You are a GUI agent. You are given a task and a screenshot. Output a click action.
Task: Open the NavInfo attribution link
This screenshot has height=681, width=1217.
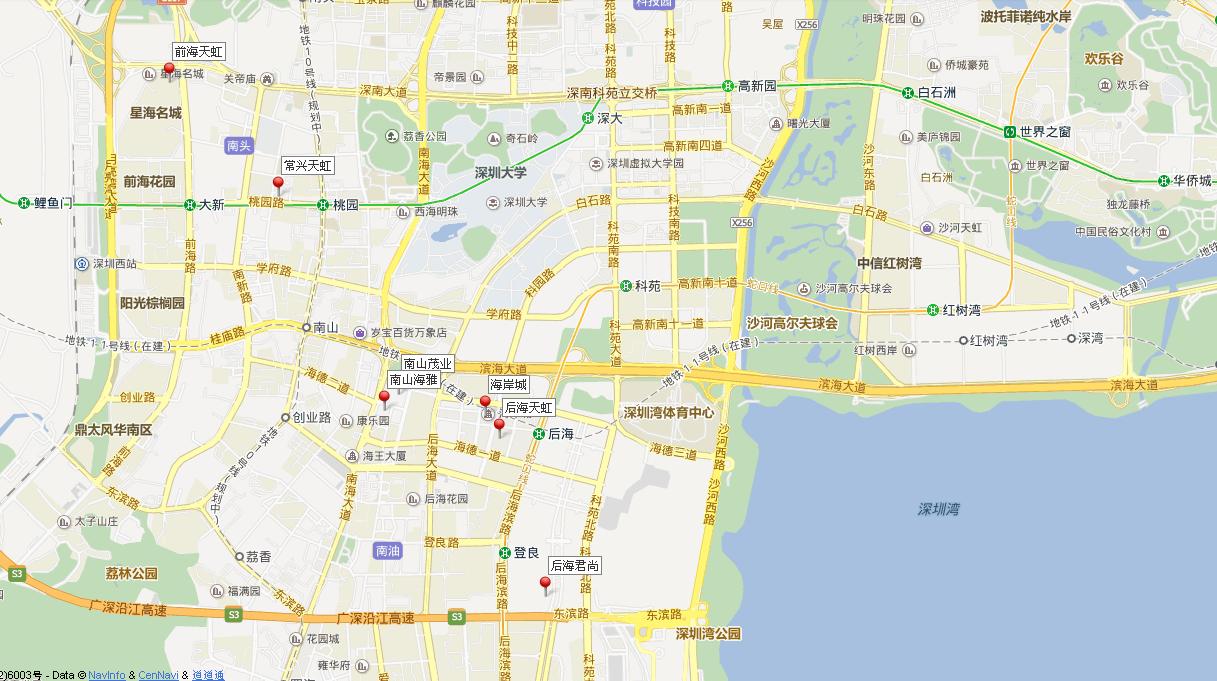tap(107, 675)
